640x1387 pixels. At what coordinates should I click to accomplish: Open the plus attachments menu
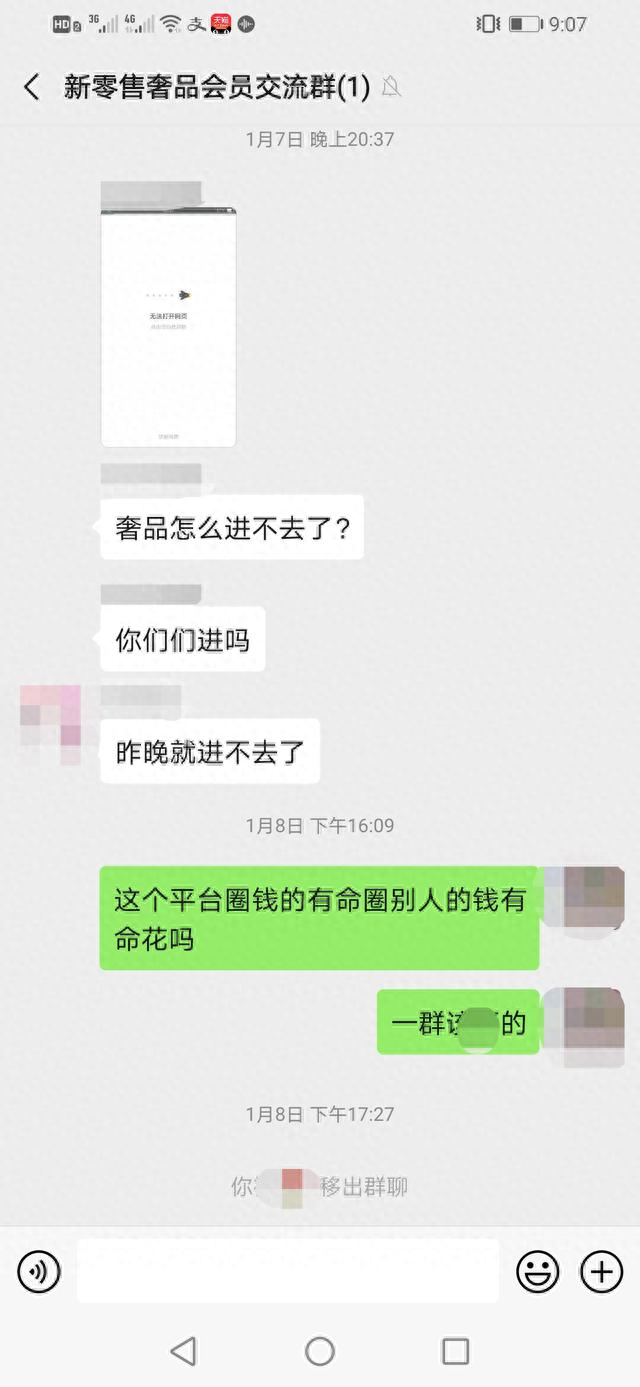pyautogui.click(x=601, y=1271)
